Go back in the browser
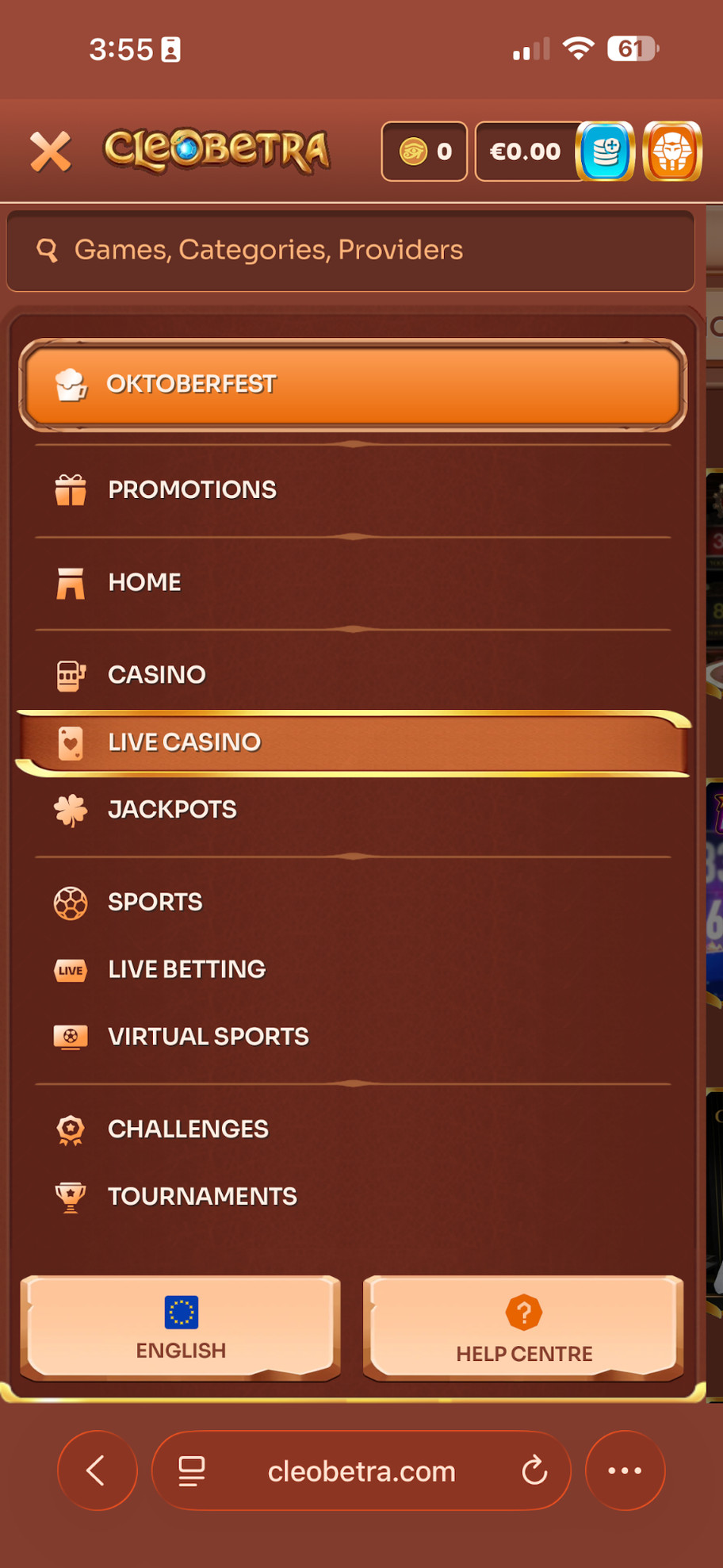This screenshot has width=723, height=1568. click(97, 1471)
